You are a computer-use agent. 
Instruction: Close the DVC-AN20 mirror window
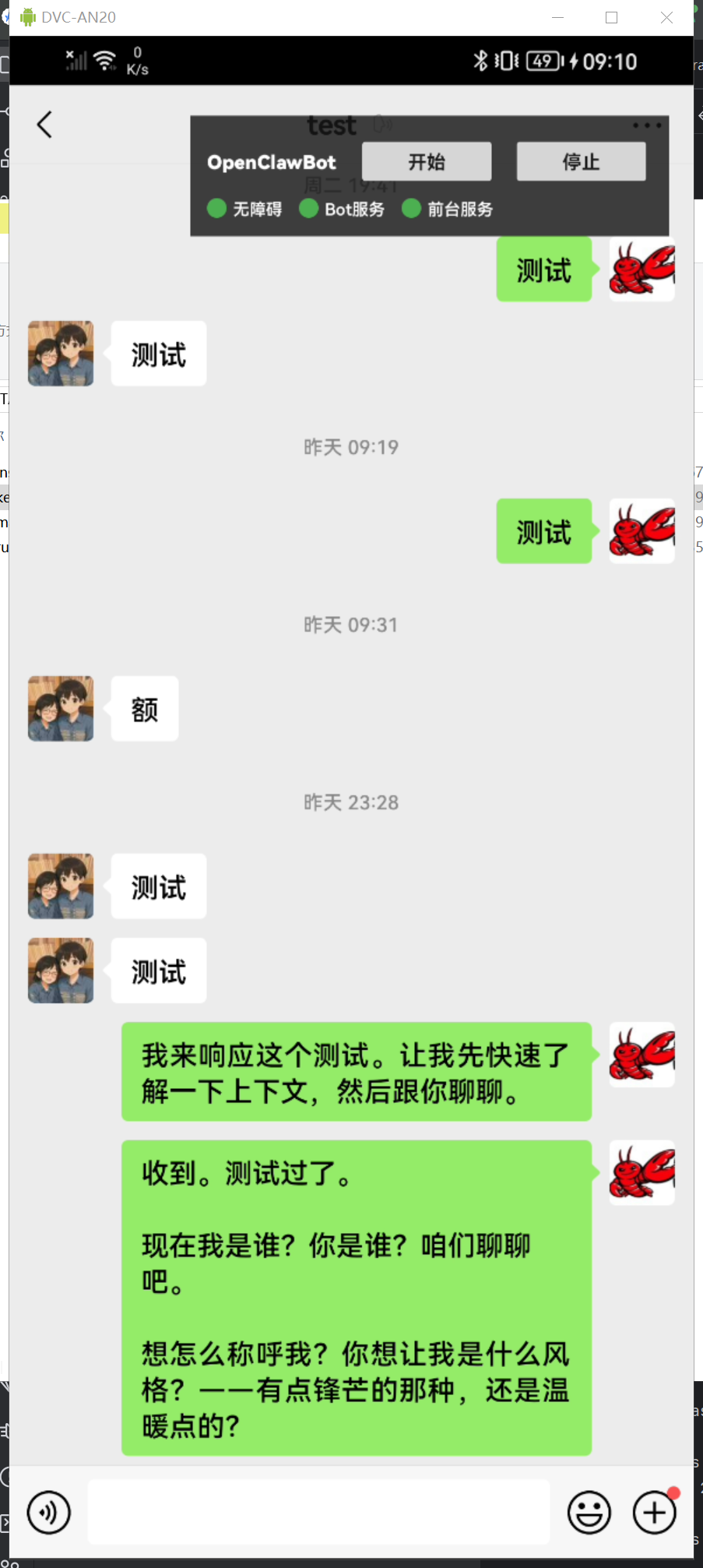pos(666,17)
